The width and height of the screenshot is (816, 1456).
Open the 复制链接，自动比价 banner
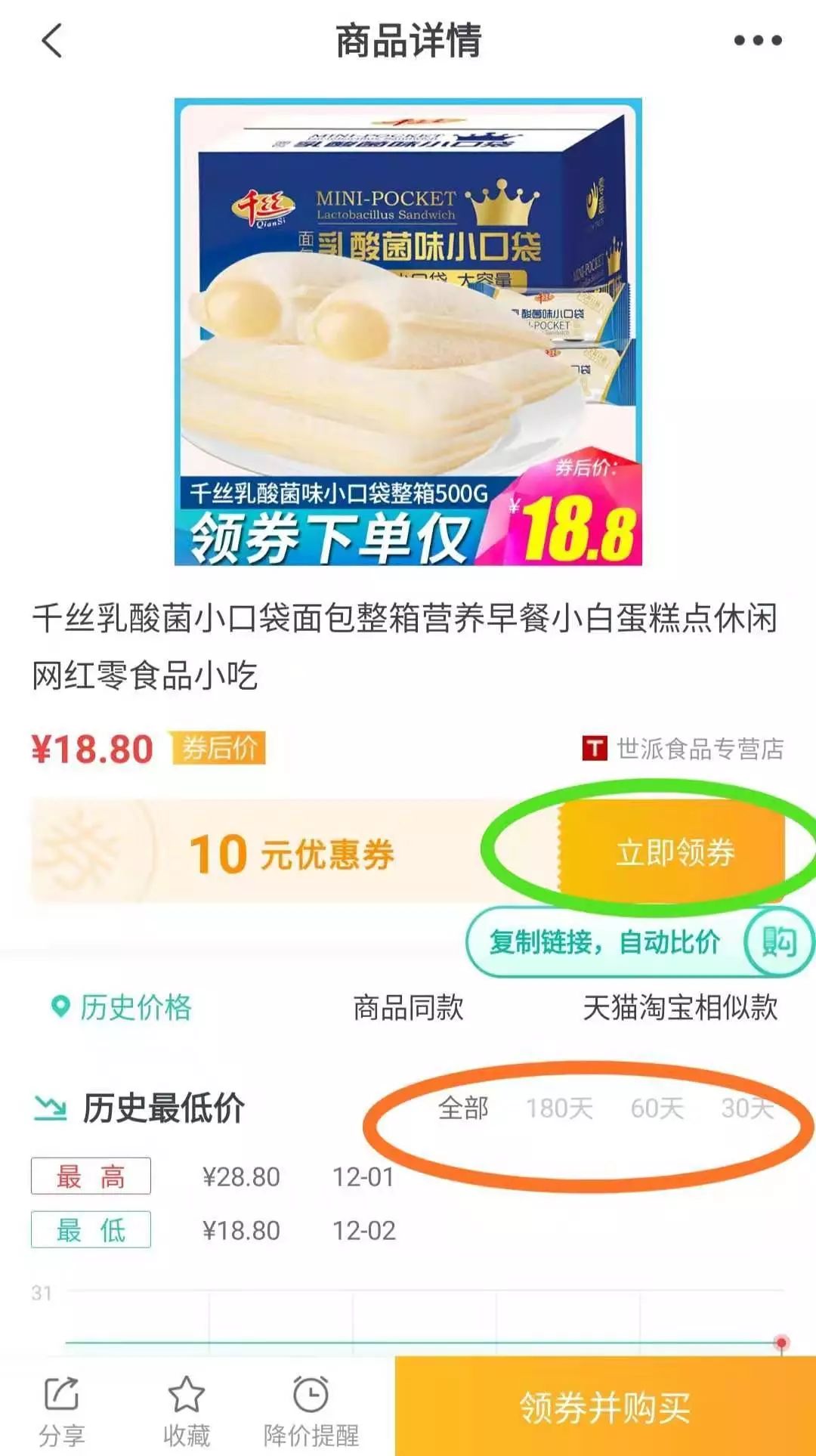pyautogui.click(x=640, y=942)
